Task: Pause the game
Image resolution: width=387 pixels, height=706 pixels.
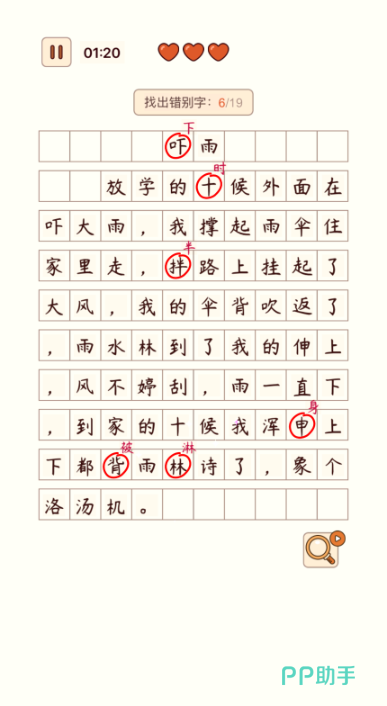Action: point(56,52)
